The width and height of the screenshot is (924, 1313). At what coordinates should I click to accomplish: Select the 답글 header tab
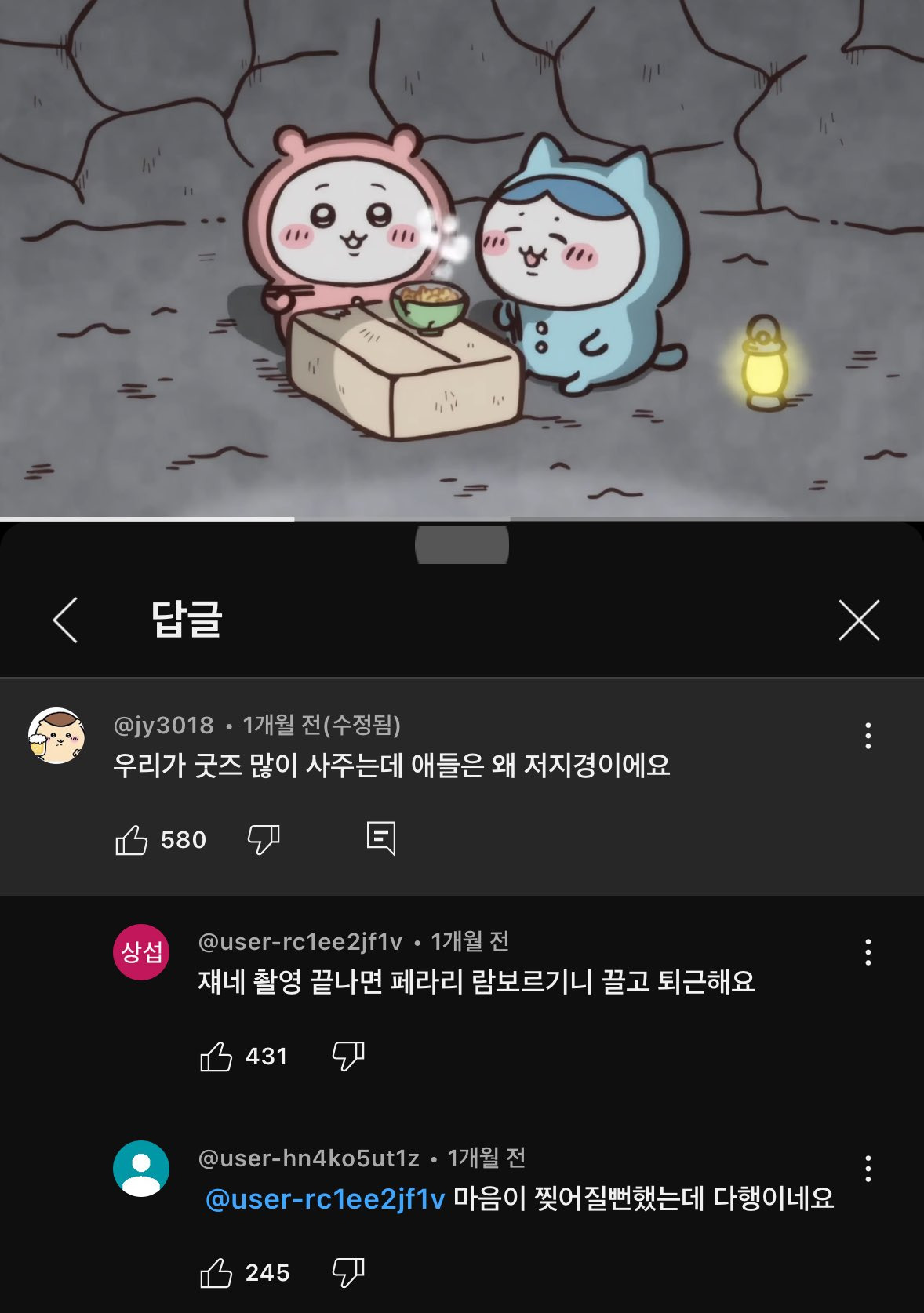[185, 621]
